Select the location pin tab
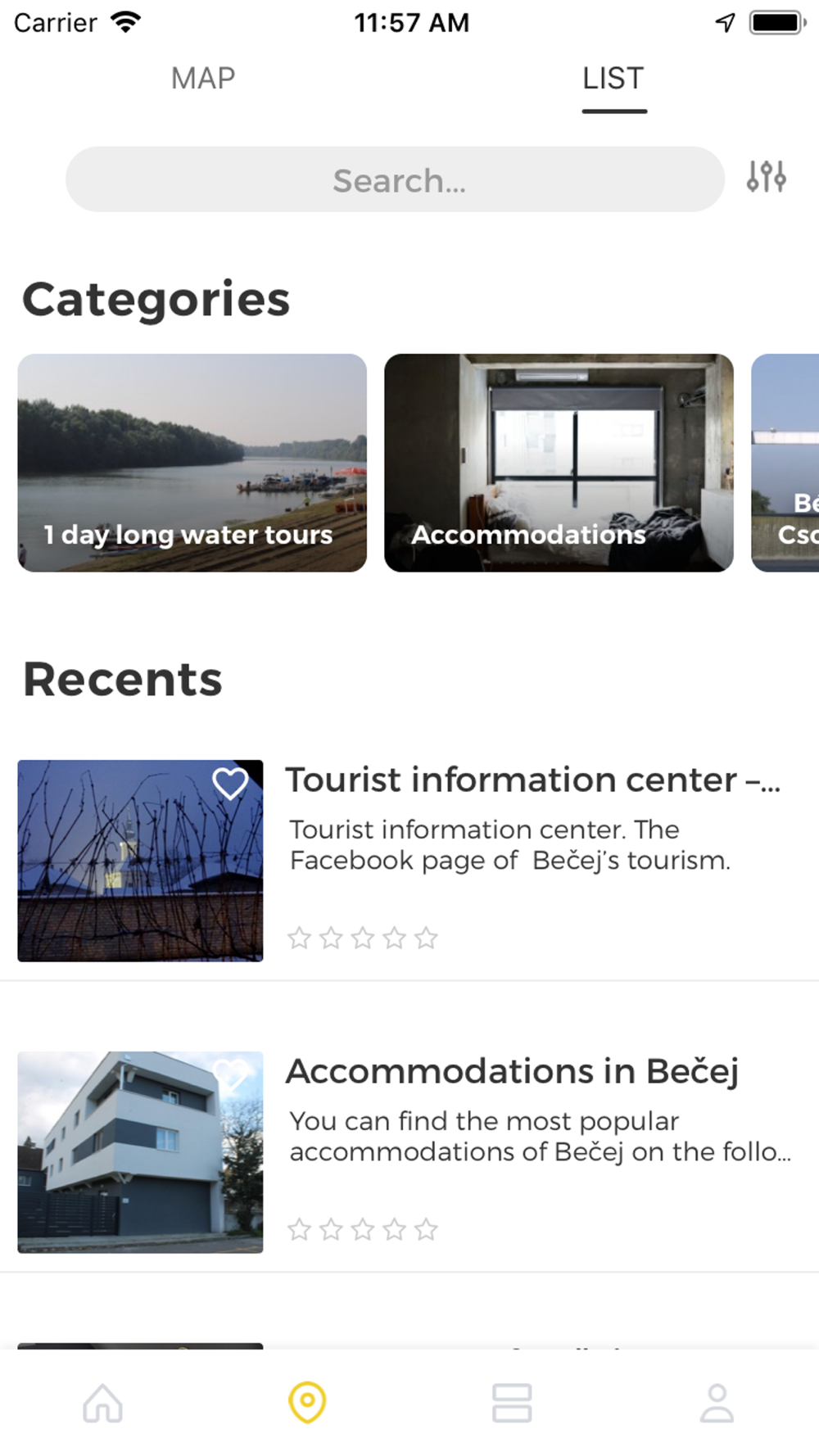 pos(307,1403)
